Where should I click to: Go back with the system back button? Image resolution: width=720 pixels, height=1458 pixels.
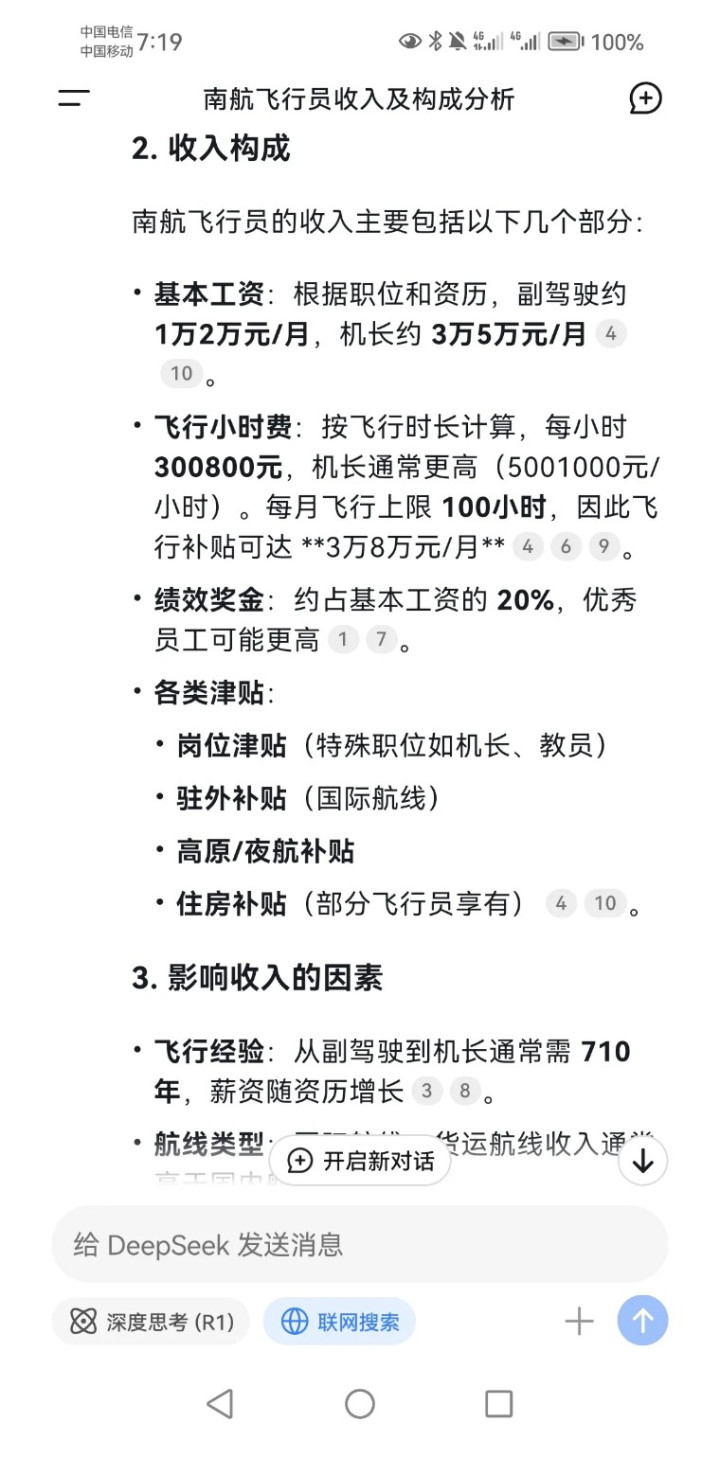click(220, 1404)
